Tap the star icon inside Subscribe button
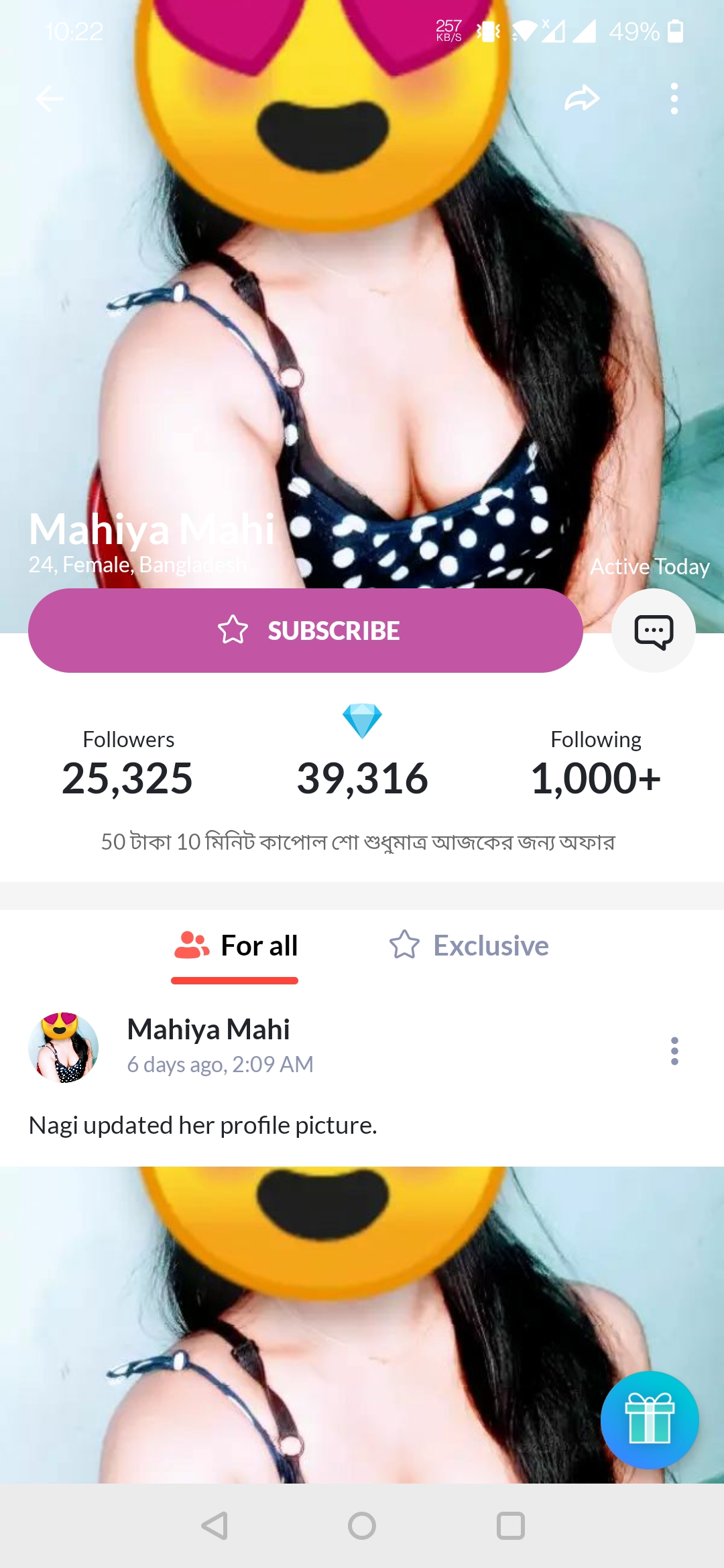724x1568 pixels. [x=233, y=630]
